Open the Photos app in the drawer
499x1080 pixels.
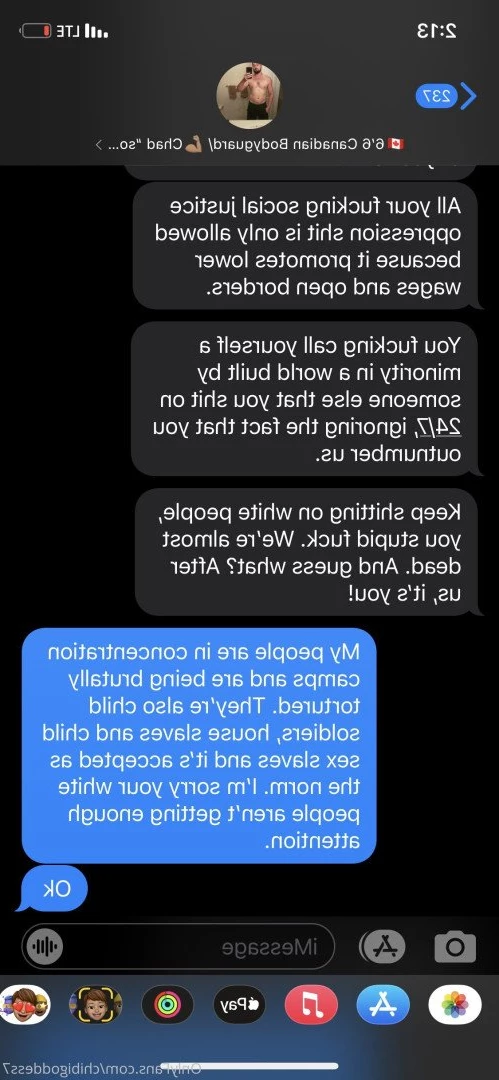(454, 1004)
